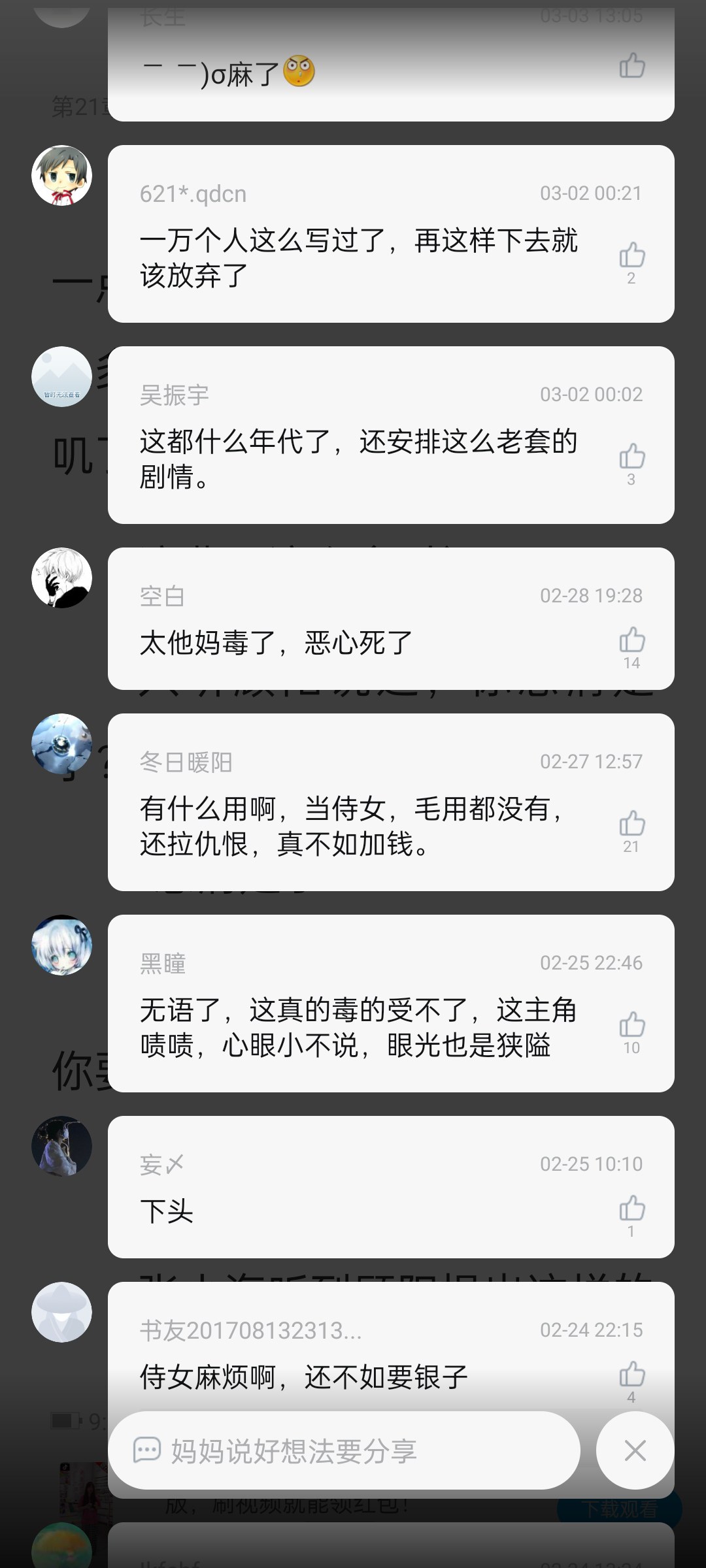The width and height of the screenshot is (706, 1568).
Task: Like the comment saying 下头
Action: [x=631, y=1209]
